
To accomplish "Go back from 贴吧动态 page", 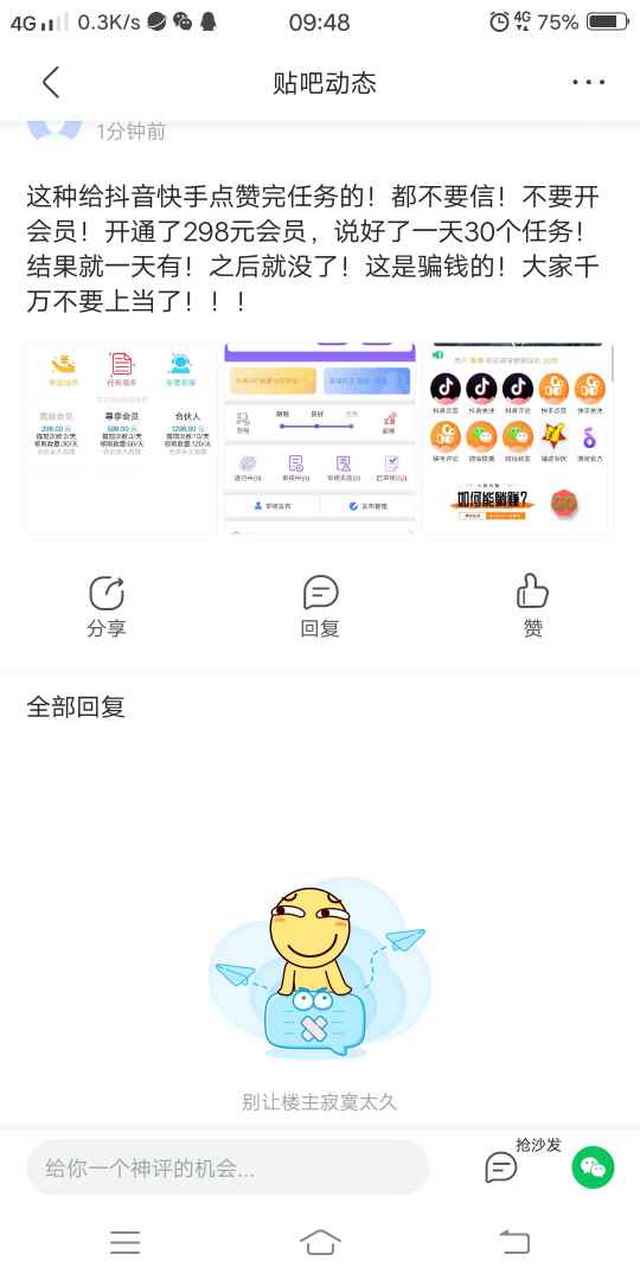I will [x=51, y=83].
